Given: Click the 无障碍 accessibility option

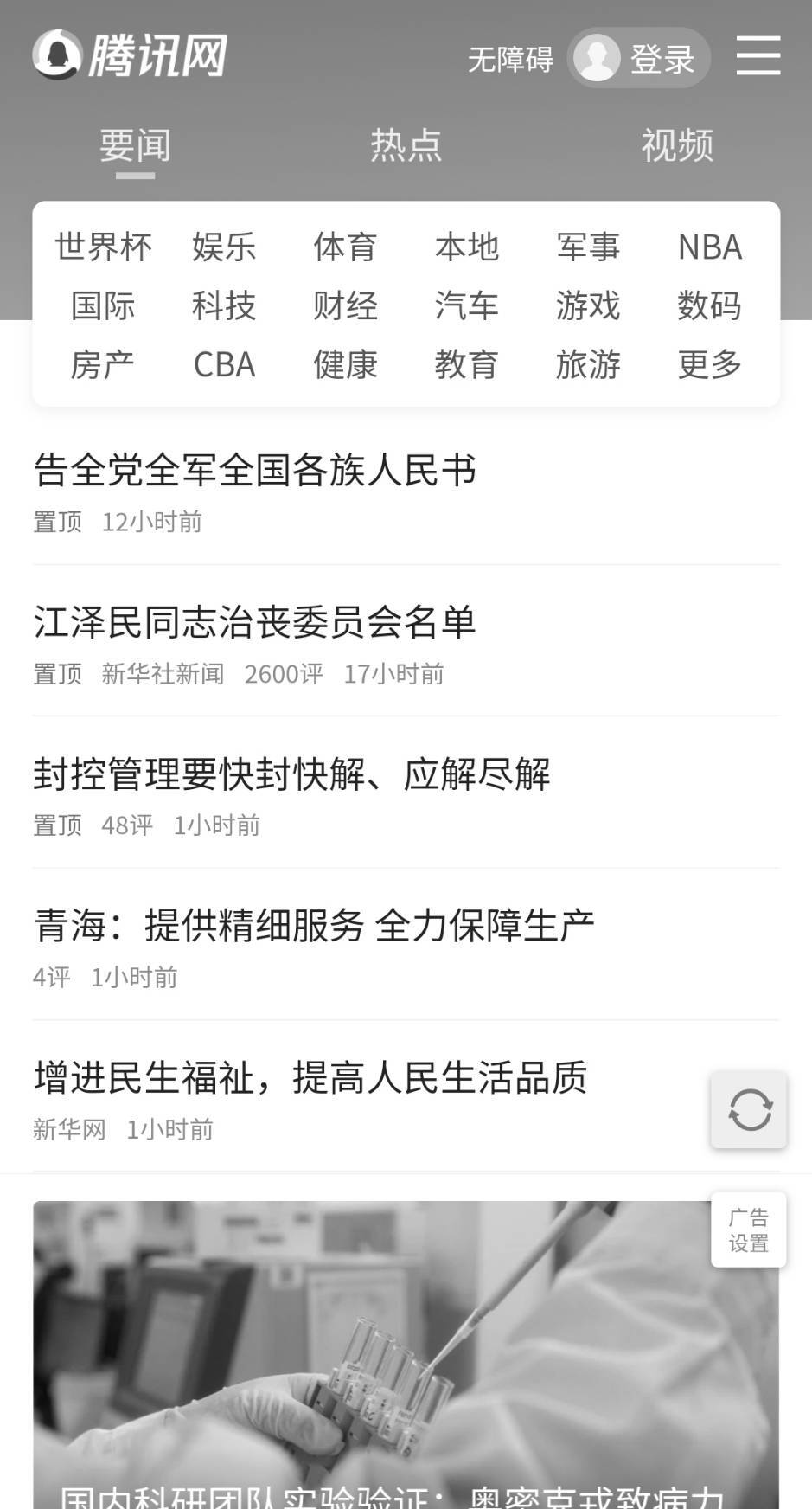Looking at the screenshot, I should [x=510, y=61].
